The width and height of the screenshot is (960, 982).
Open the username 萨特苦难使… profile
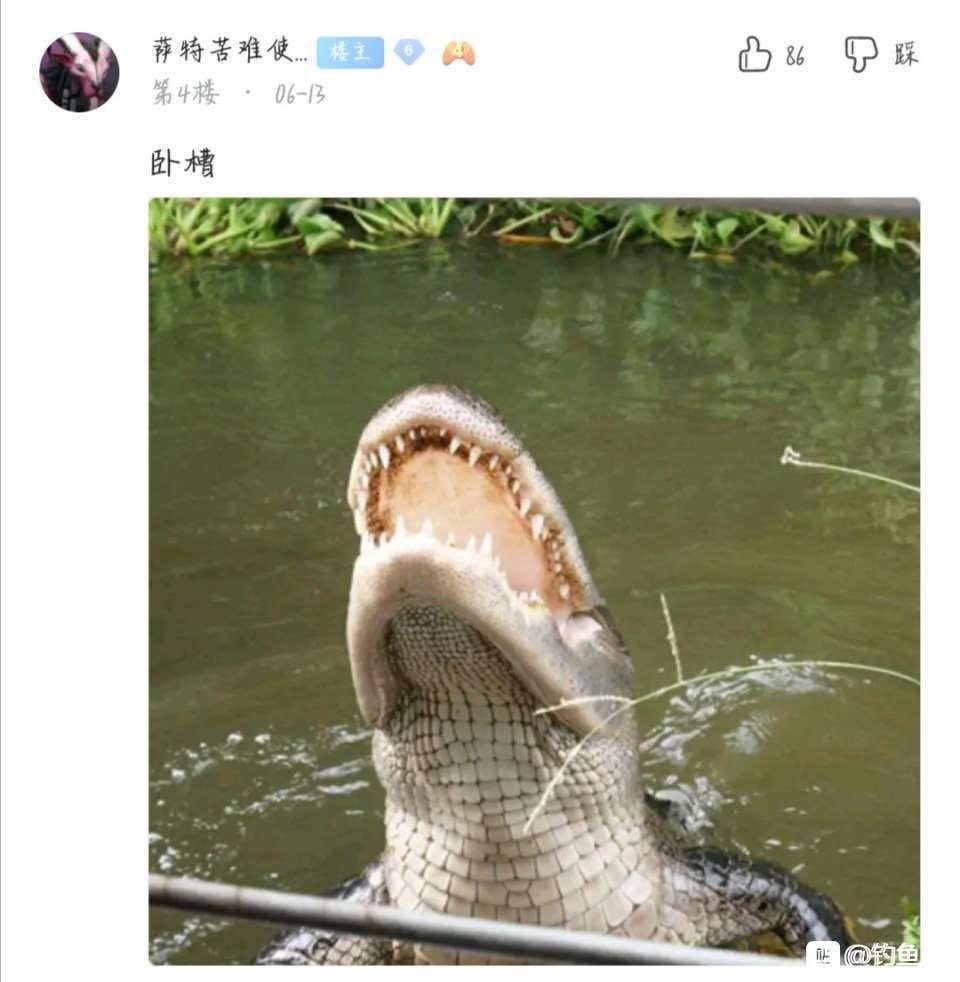230,51
